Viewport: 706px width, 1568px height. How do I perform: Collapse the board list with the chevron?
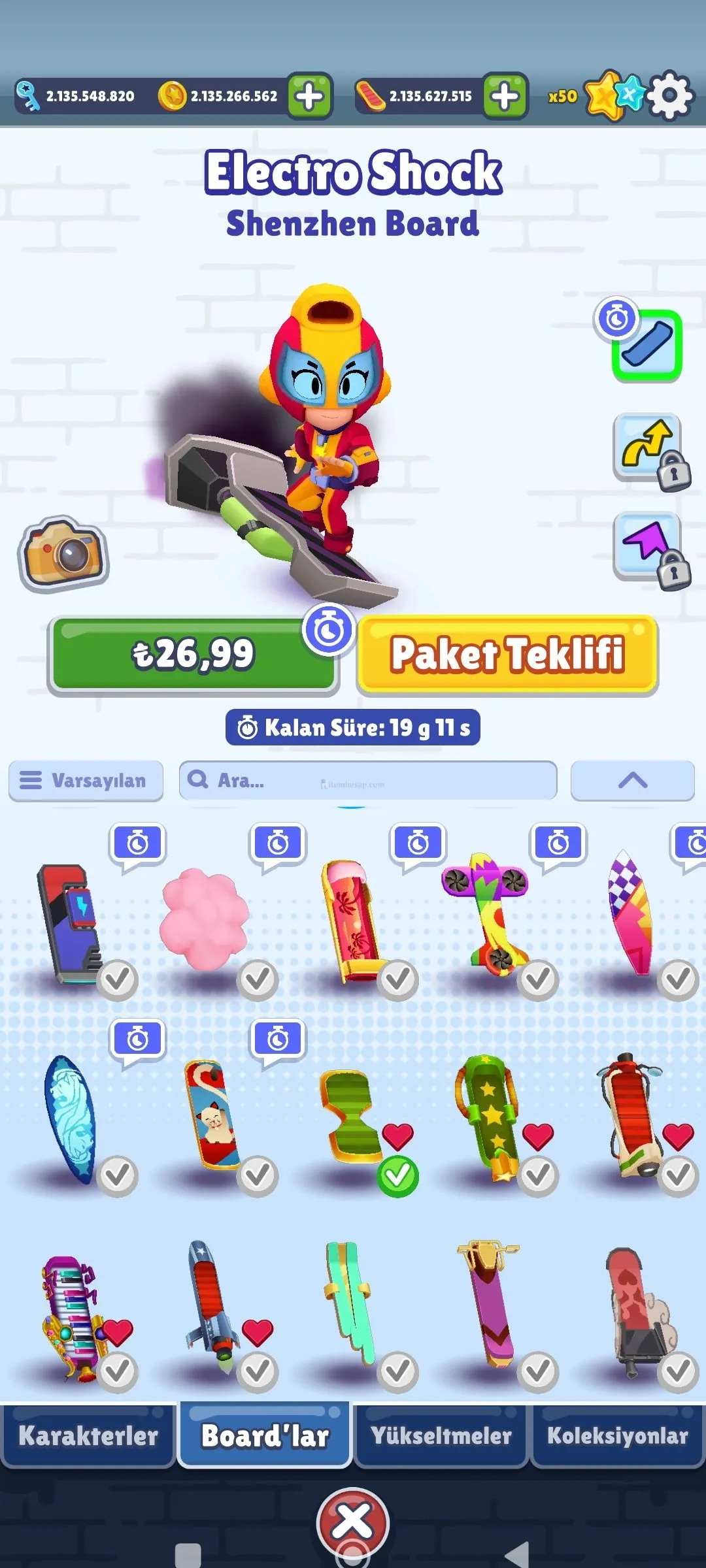pyautogui.click(x=632, y=781)
